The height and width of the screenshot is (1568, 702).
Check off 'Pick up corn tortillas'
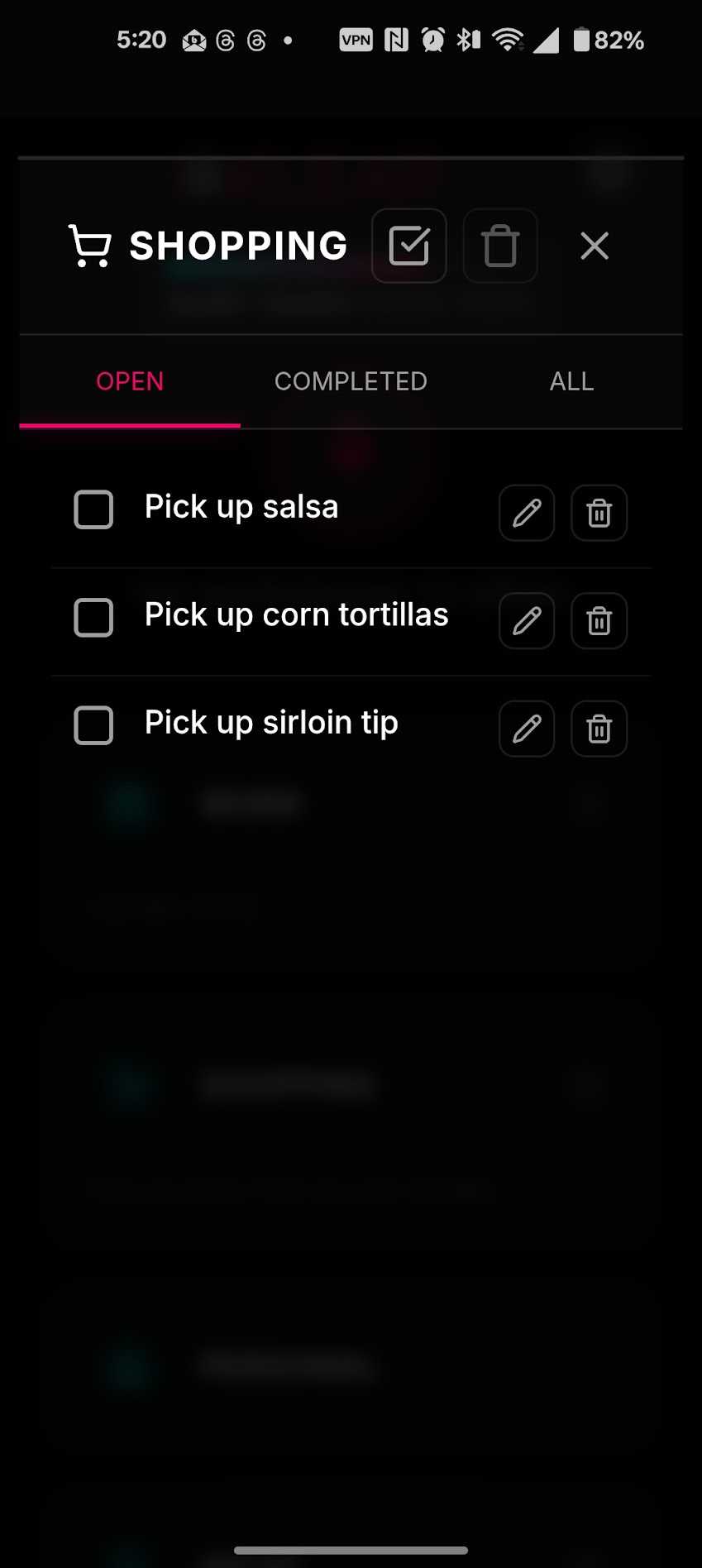(93, 618)
